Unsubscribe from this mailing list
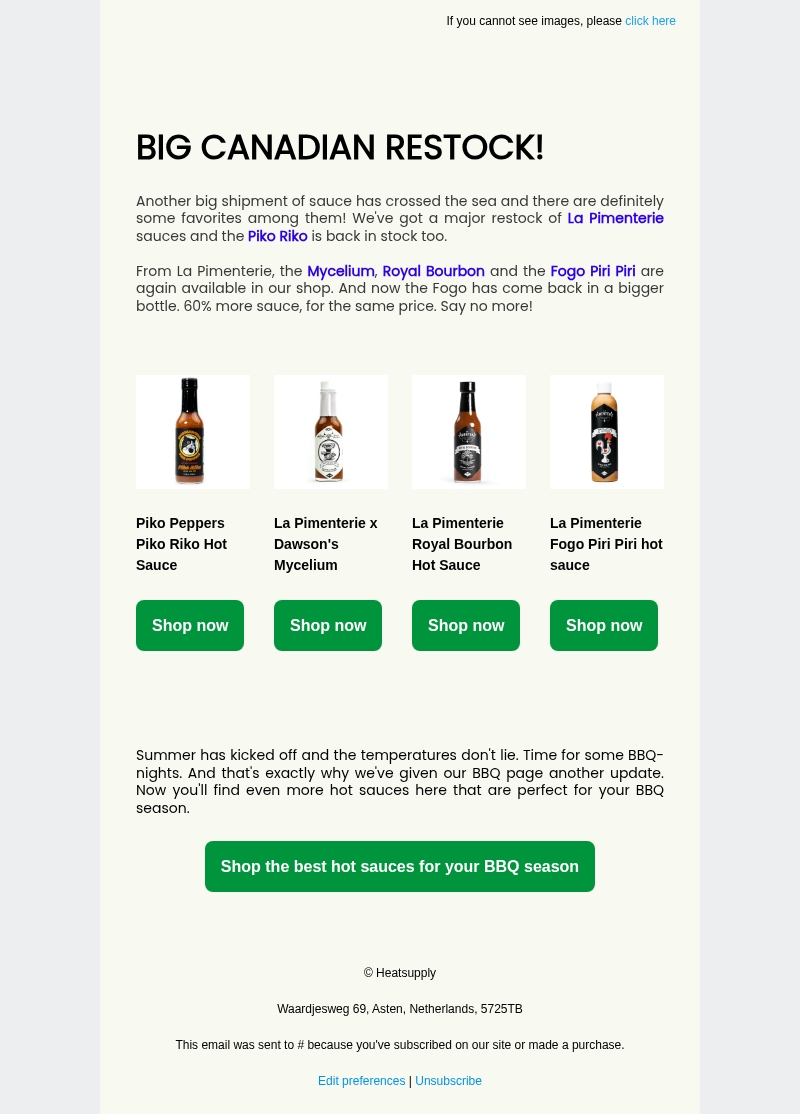 point(448,1081)
